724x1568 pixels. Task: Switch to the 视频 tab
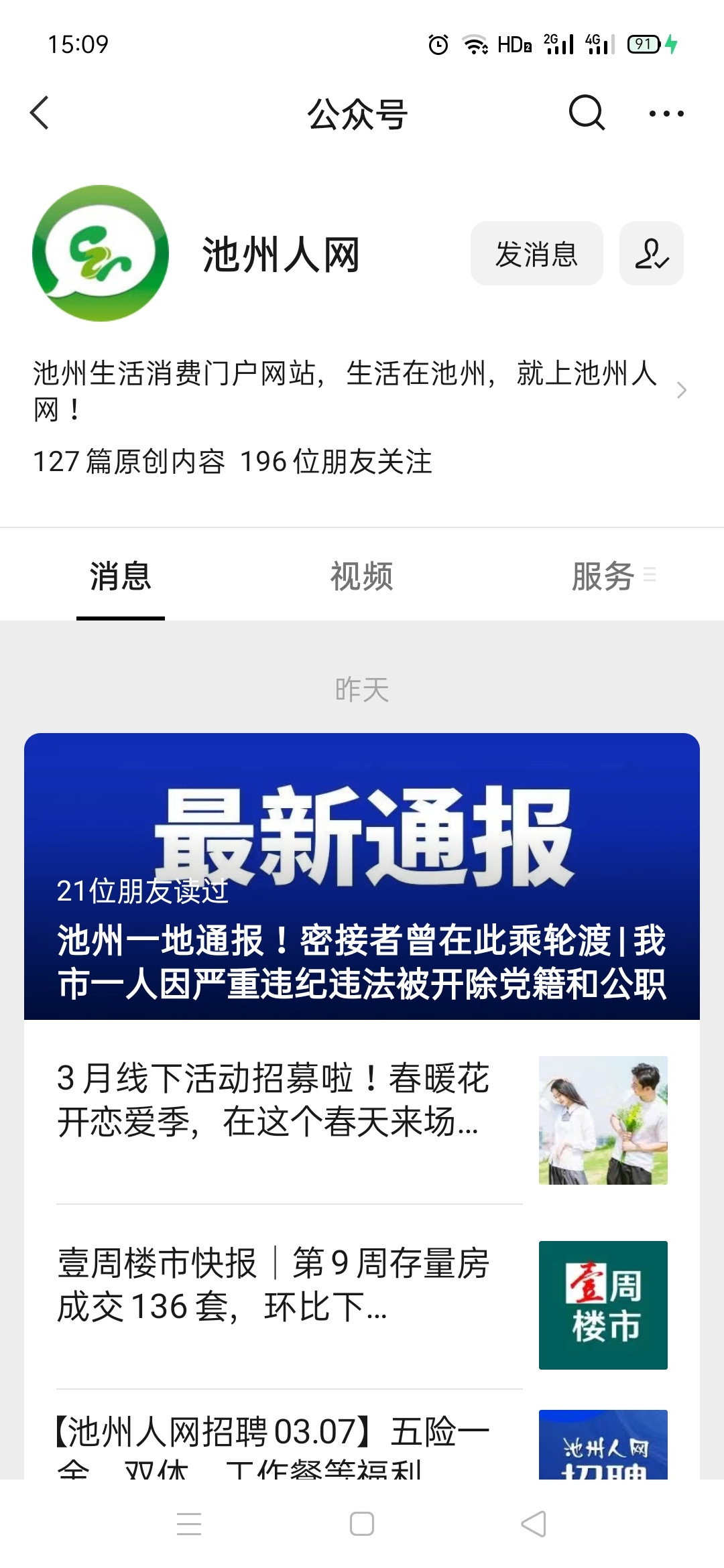pos(361,576)
